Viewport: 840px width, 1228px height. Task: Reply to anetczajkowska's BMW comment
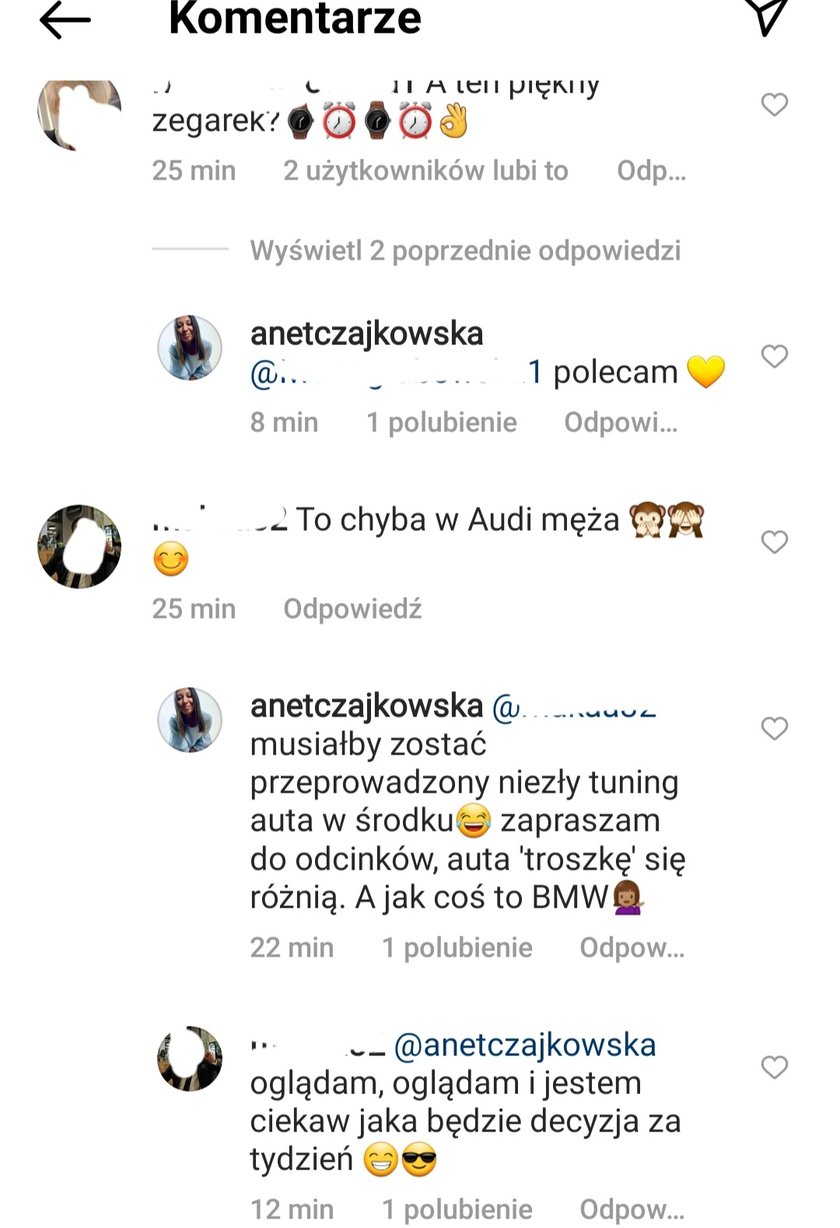pos(631,947)
